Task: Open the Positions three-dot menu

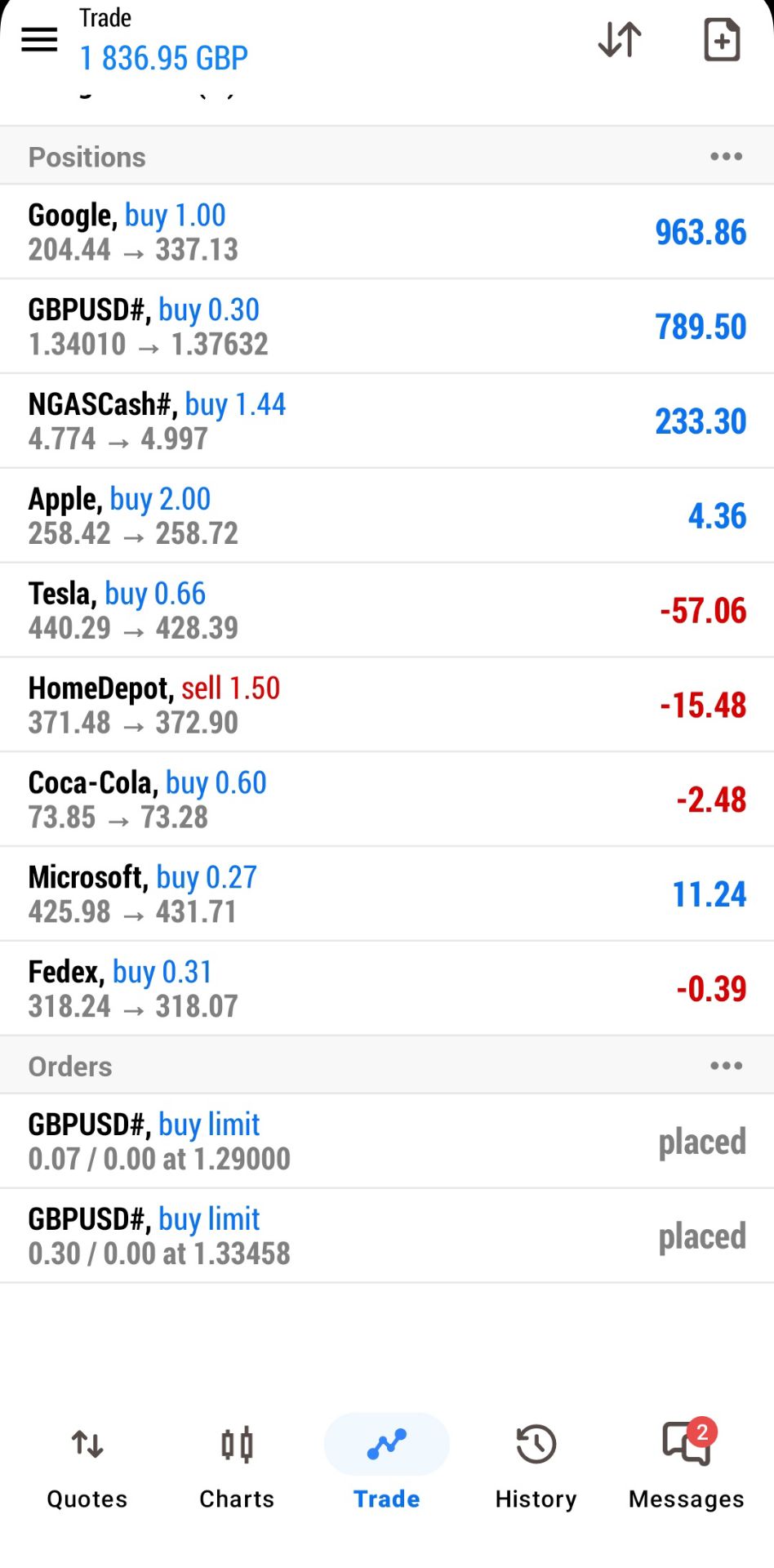Action: (726, 156)
